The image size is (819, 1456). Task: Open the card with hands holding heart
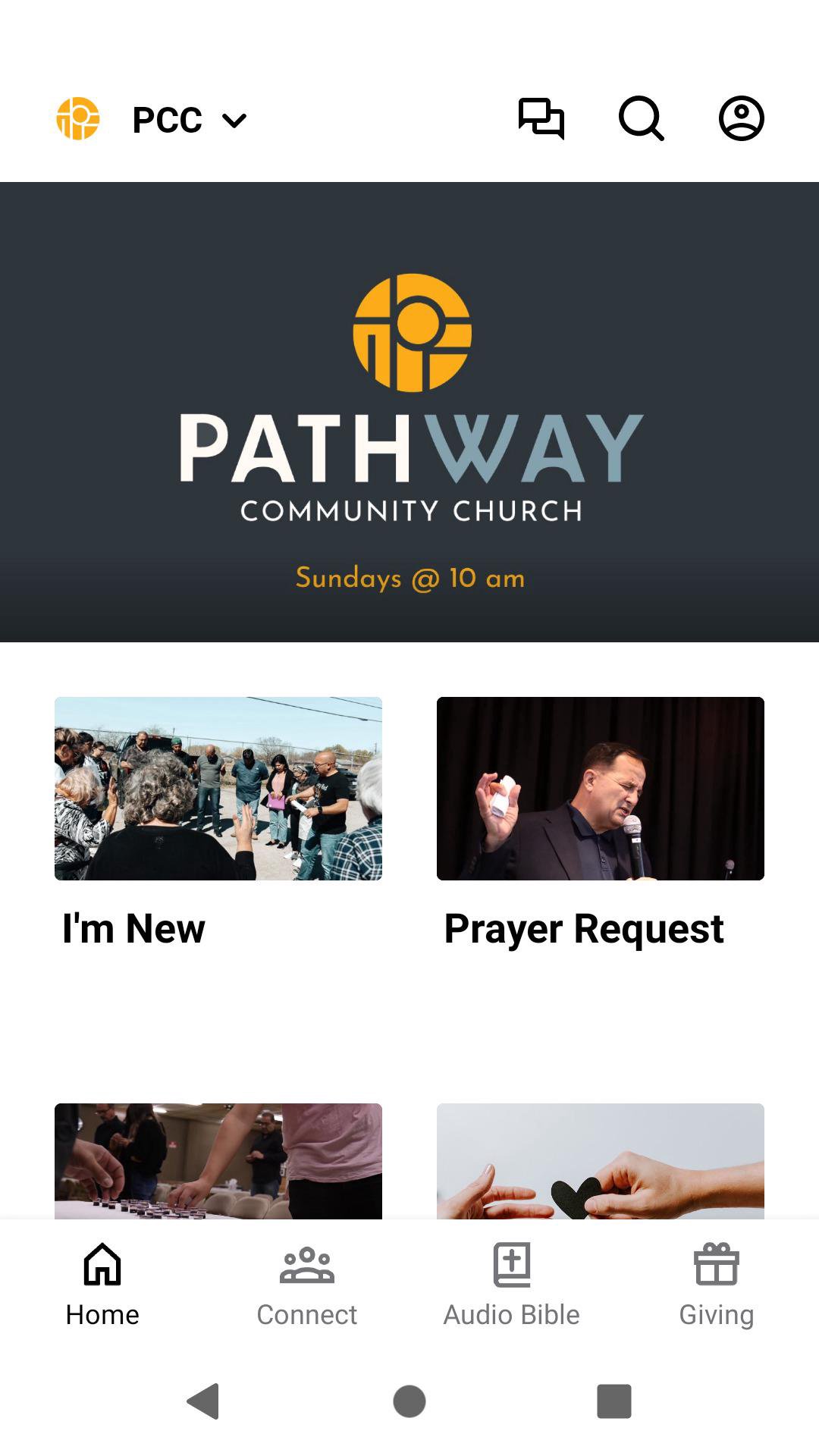600,1160
